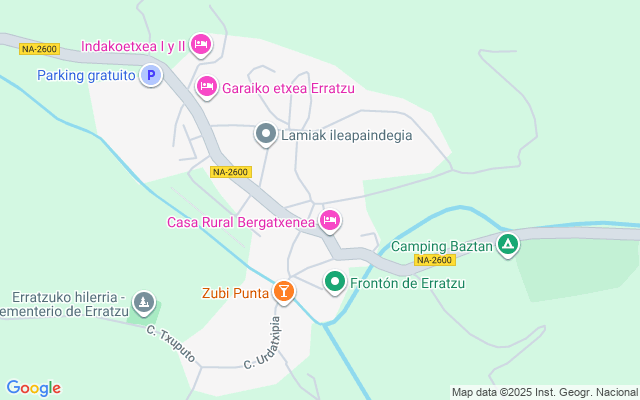Open the Casa Rural Bergatxenea lodging pin
The image size is (640, 400).
[330, 220]
